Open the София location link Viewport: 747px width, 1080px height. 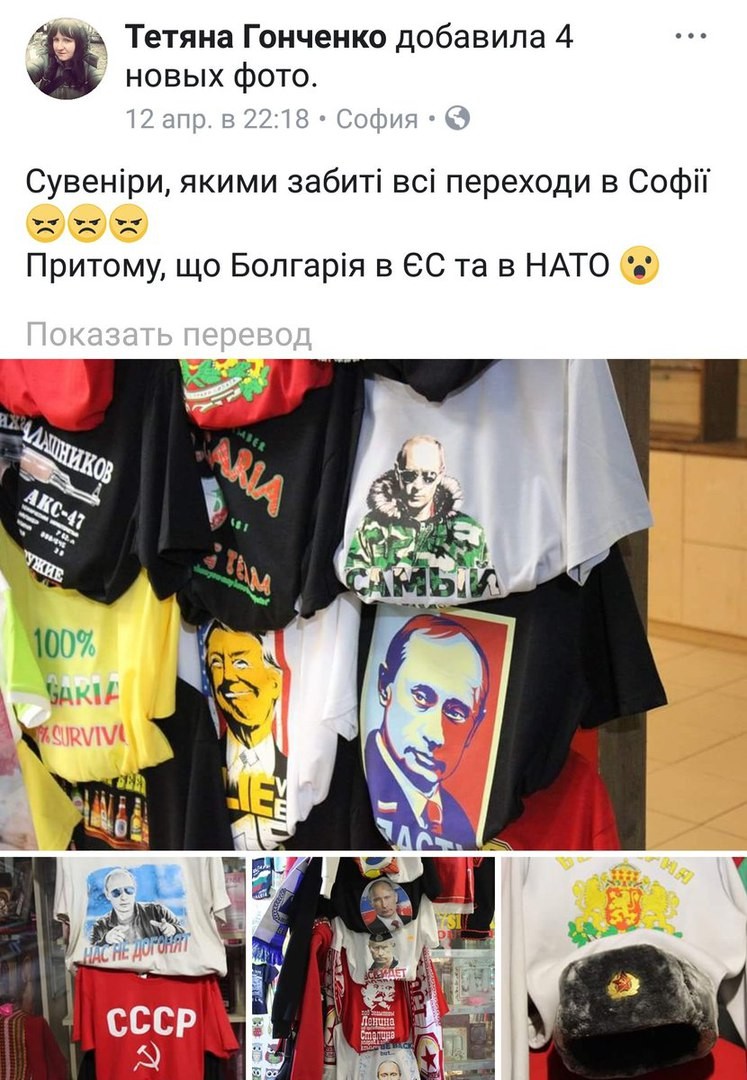coord(376,119)
